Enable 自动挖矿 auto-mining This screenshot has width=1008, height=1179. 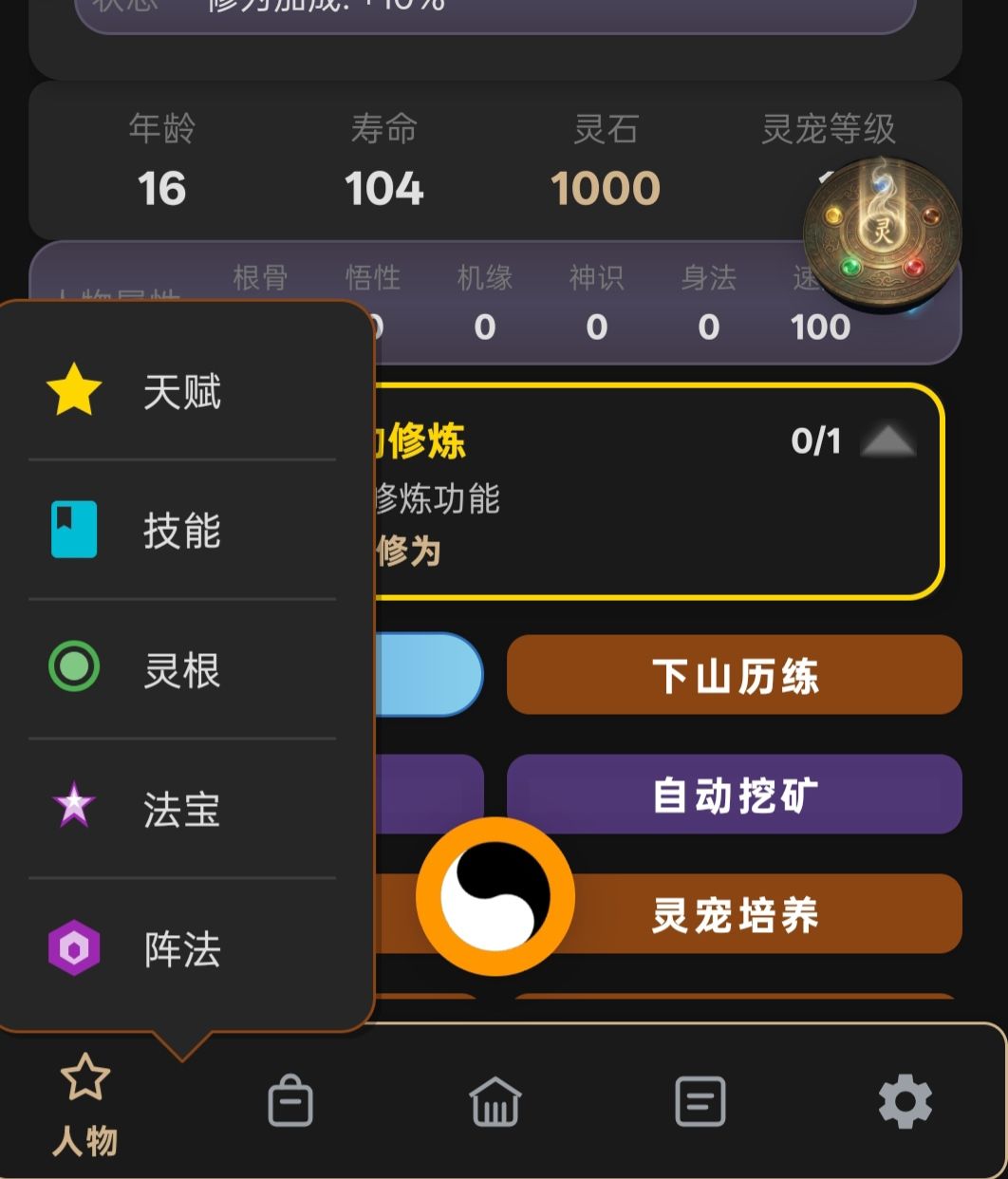pos(736,795)
